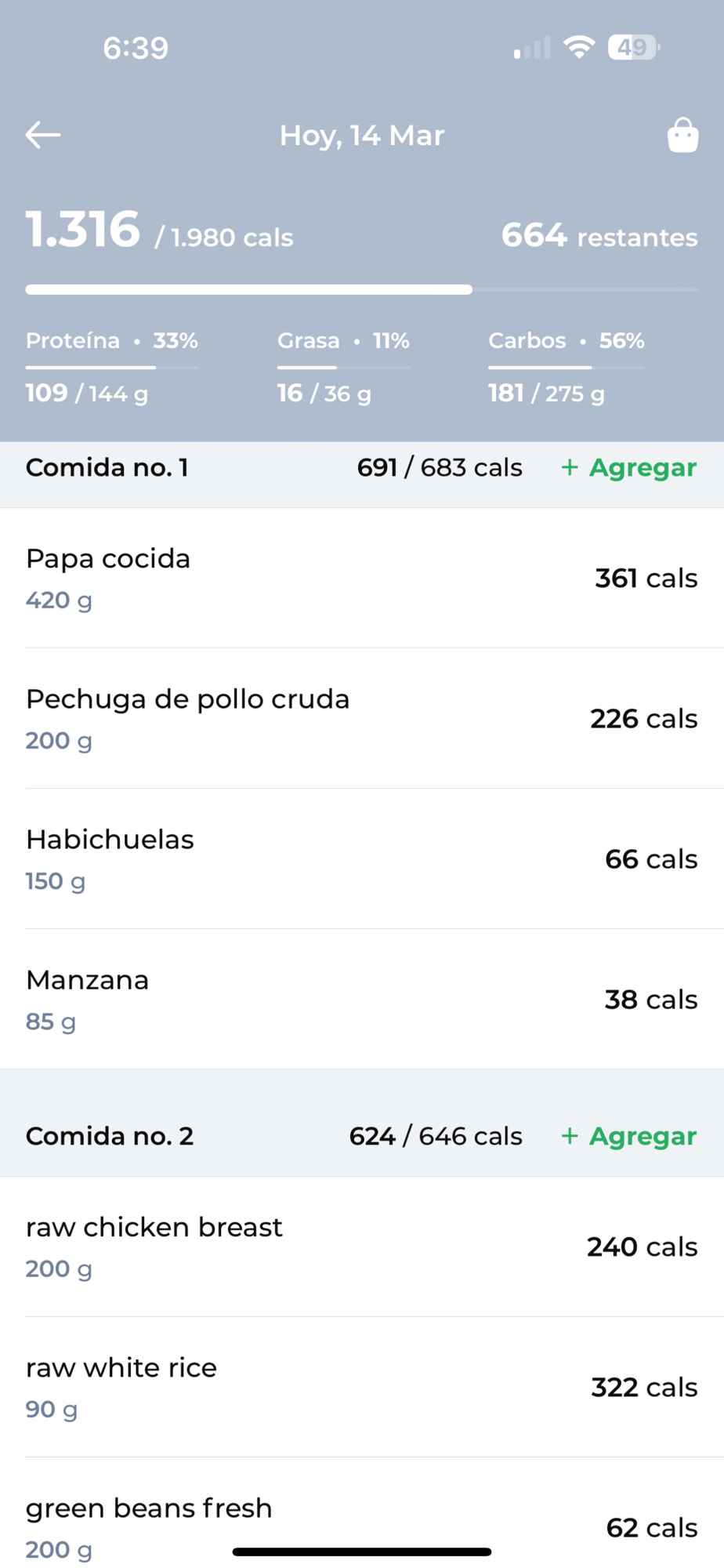Screen dimensions: 724x1568
Task: Open the shopping bag icon
Action: click(682, 136)
